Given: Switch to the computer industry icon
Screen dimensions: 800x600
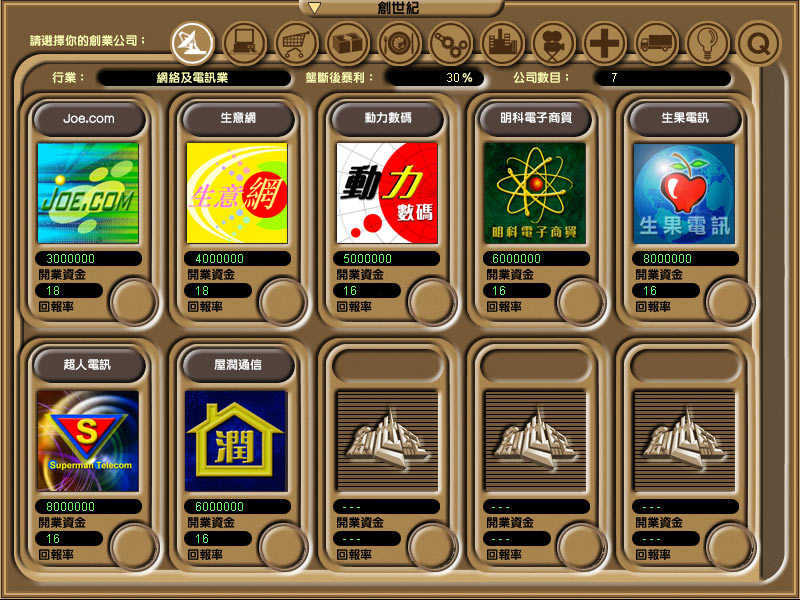Looking at the screenshot, I should (x=243, y=42).
